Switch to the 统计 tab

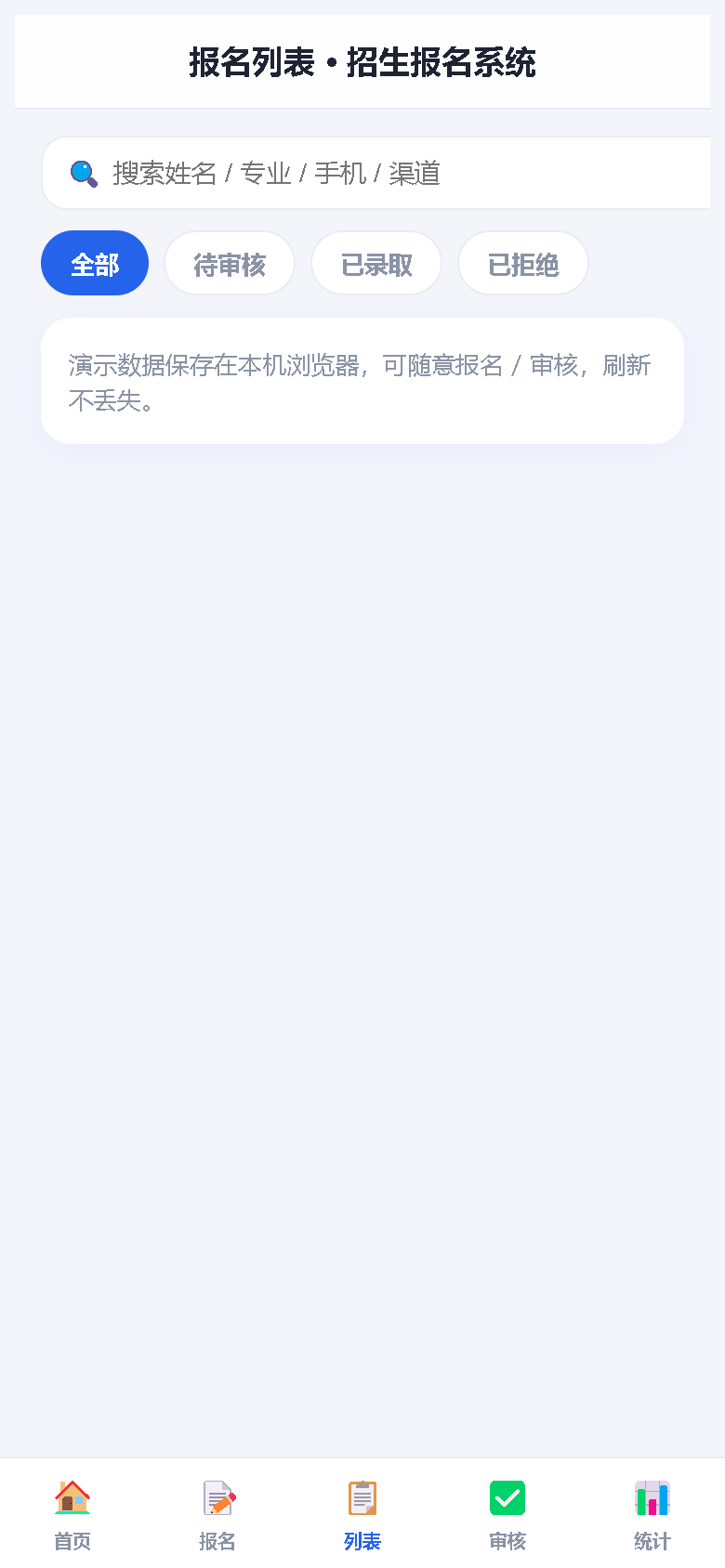click(x=652, y=1514)
